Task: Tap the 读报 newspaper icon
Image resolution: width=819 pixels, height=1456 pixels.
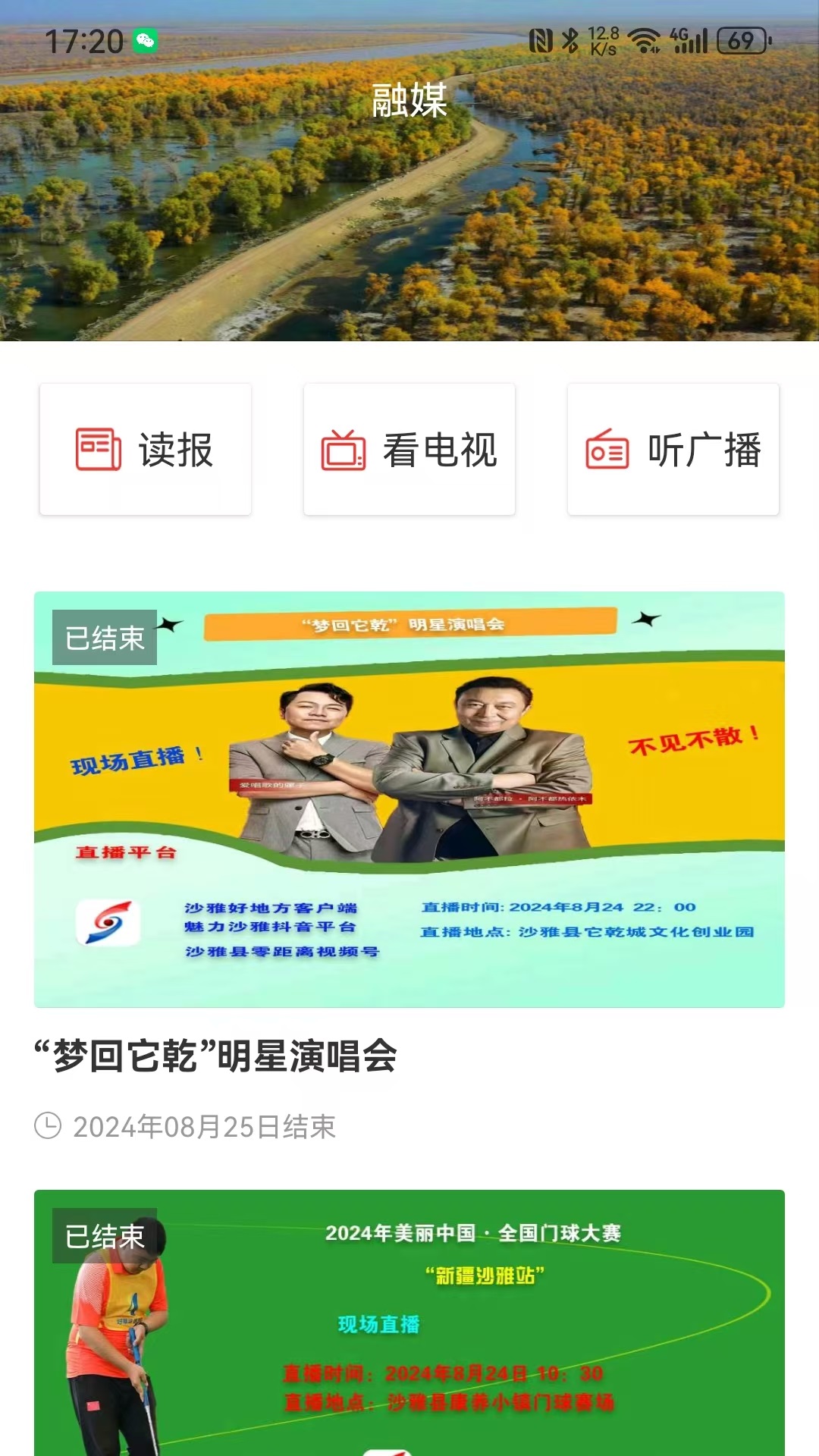Action: pos(98,449)
